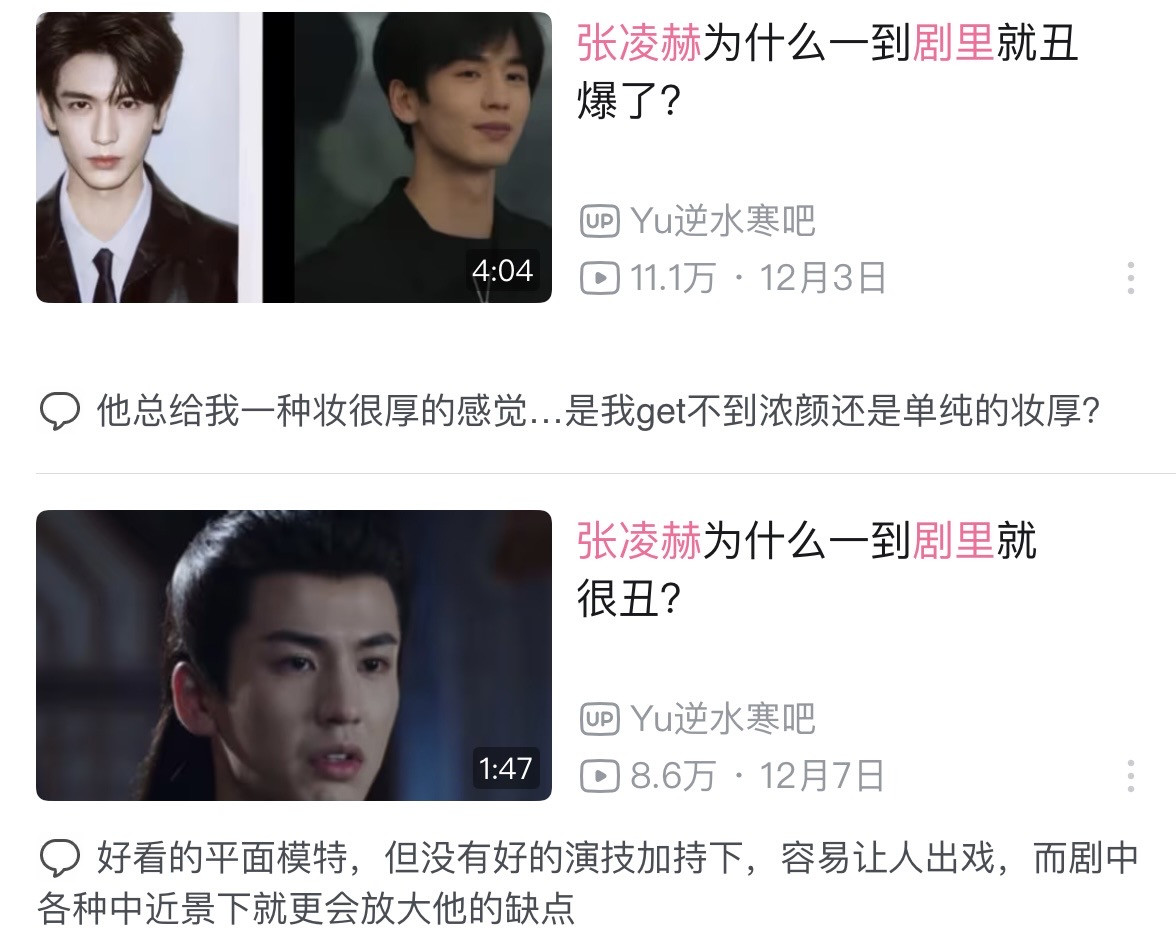The width and height of the screenshot is (1176, 949).
Task: Open more options for the 12月3日 video
Action: tap(1130, 278)
